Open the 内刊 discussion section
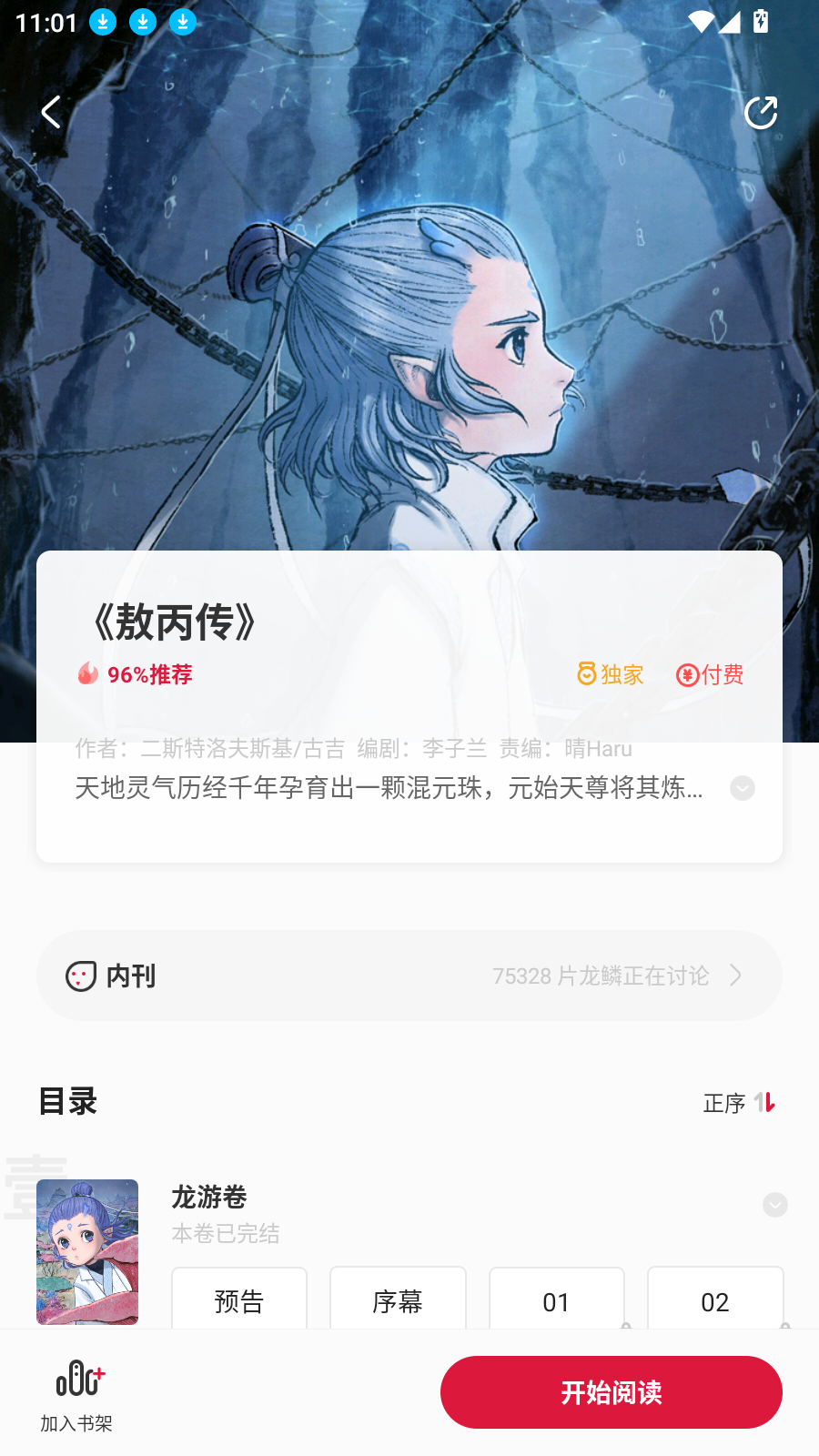819x1456 pixels. coord(409,976)
